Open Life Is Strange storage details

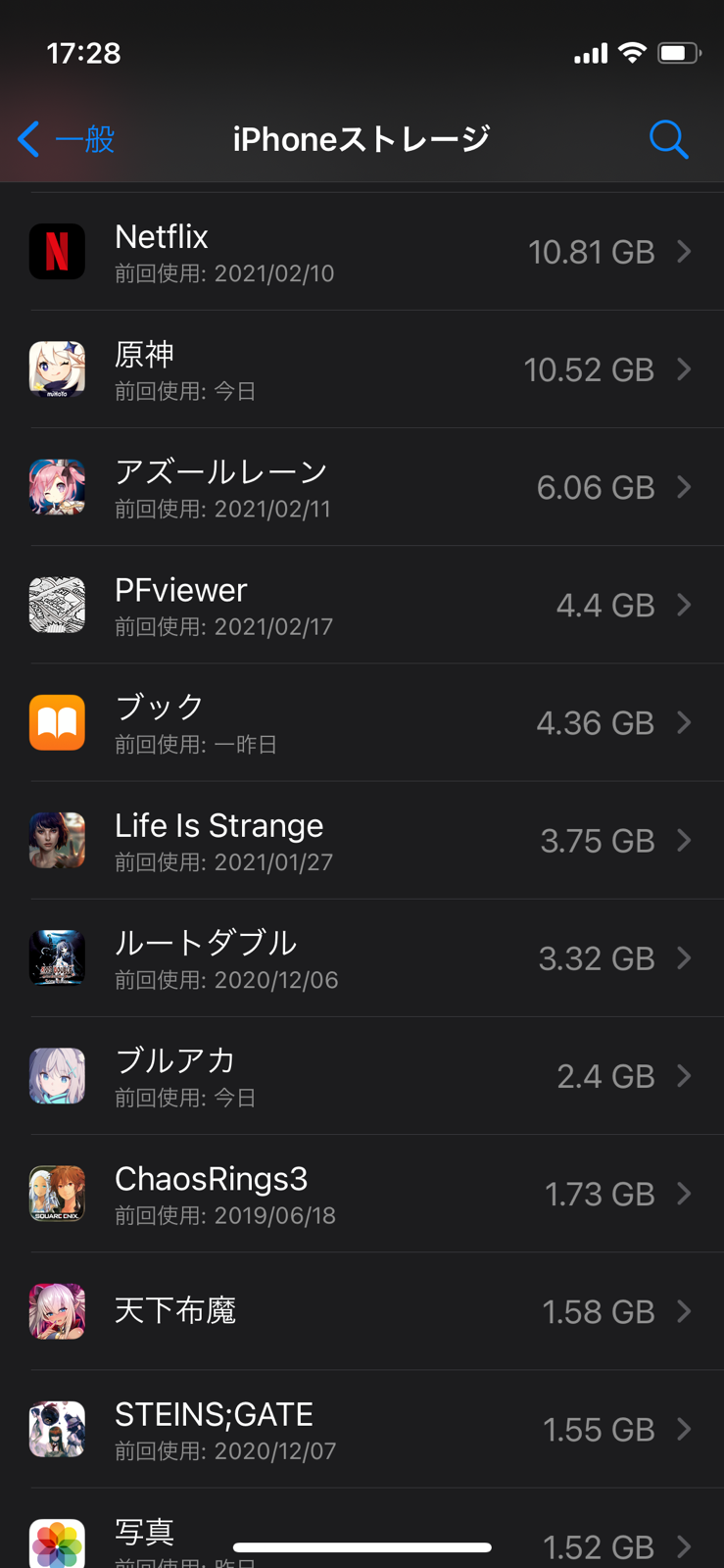[x=362, y=840]
